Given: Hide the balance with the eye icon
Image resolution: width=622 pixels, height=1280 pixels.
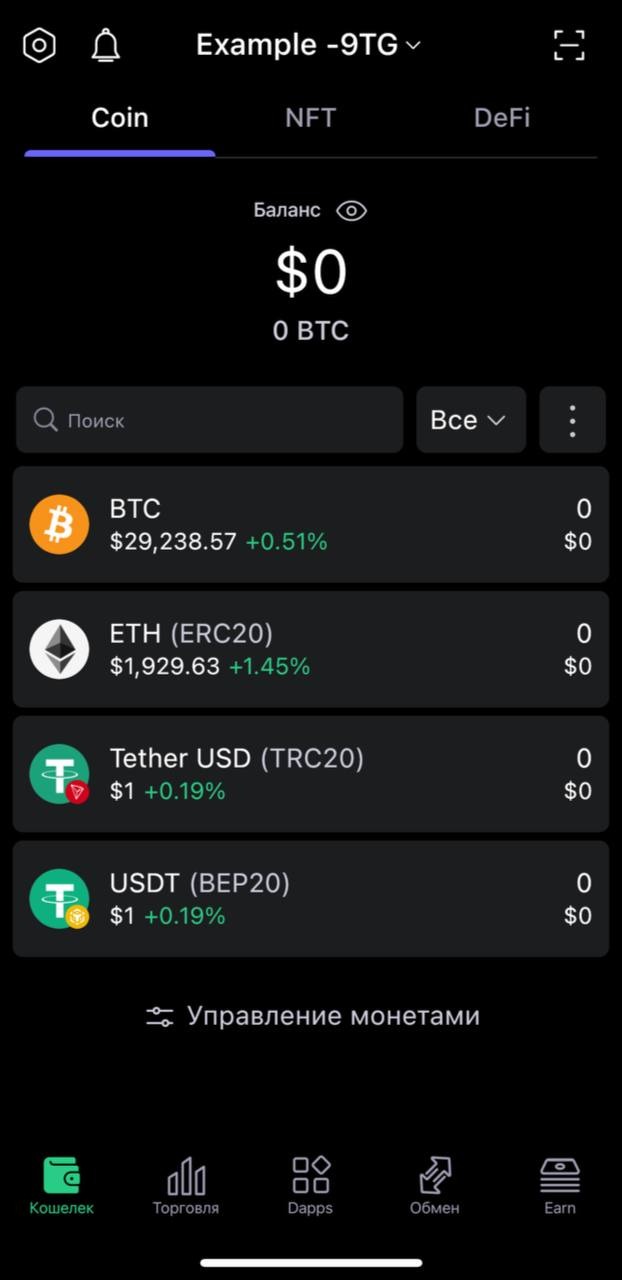Looking at the screenshot, I should 352,210.
